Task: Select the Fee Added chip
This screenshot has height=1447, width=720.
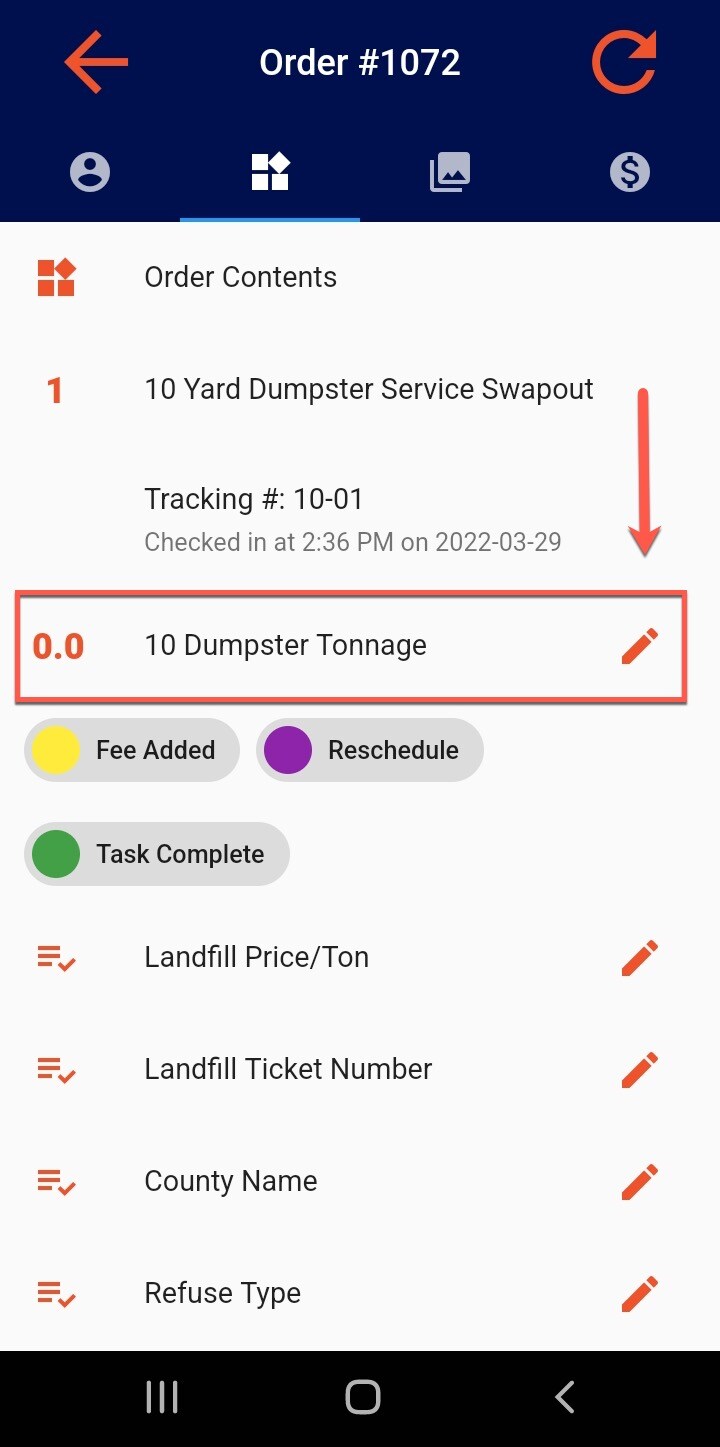Action: click(132, 750)
